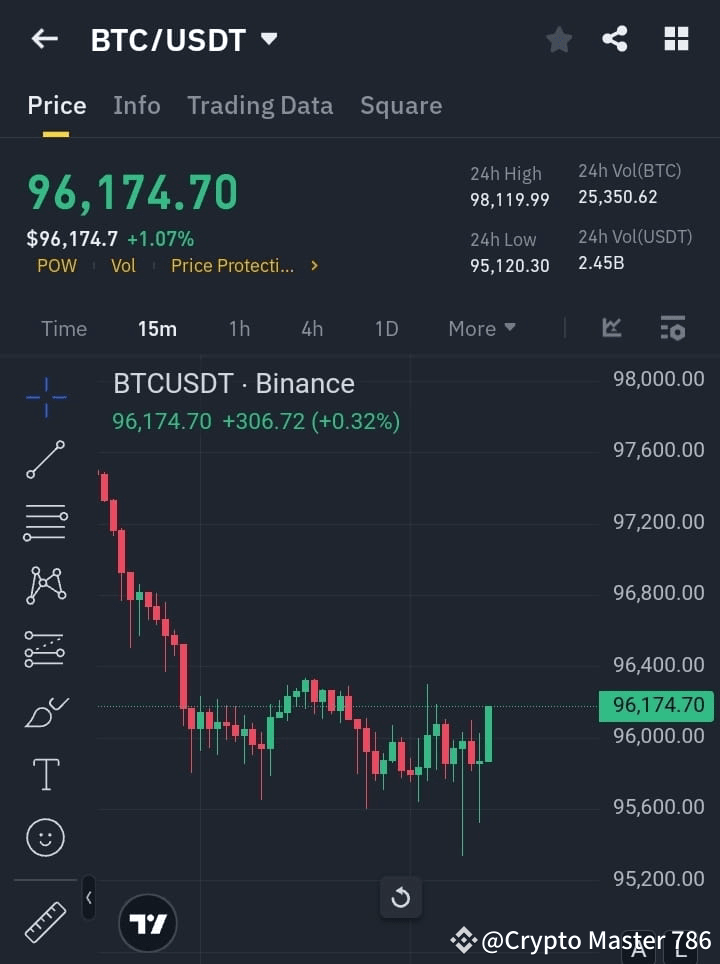Select the trend line drawing tool
This screenshot has height=964, width=720.
pyautogui.click(x=44, y=460)
